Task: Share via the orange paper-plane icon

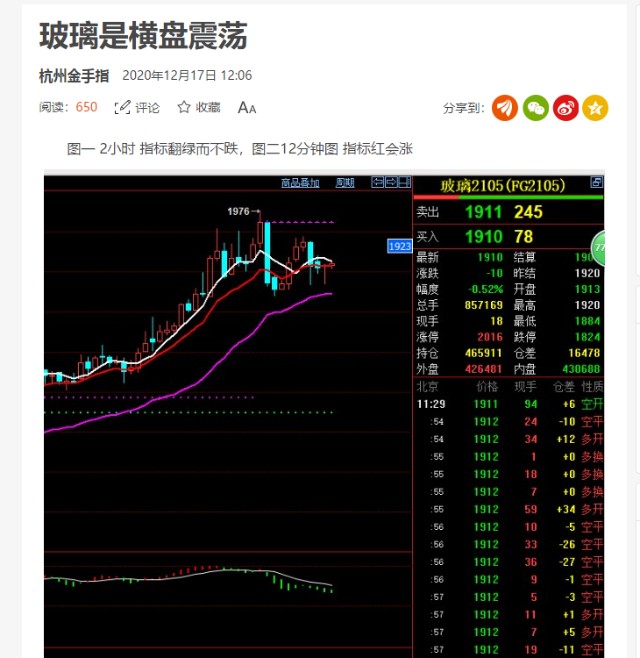Action: tap(506, 108)
